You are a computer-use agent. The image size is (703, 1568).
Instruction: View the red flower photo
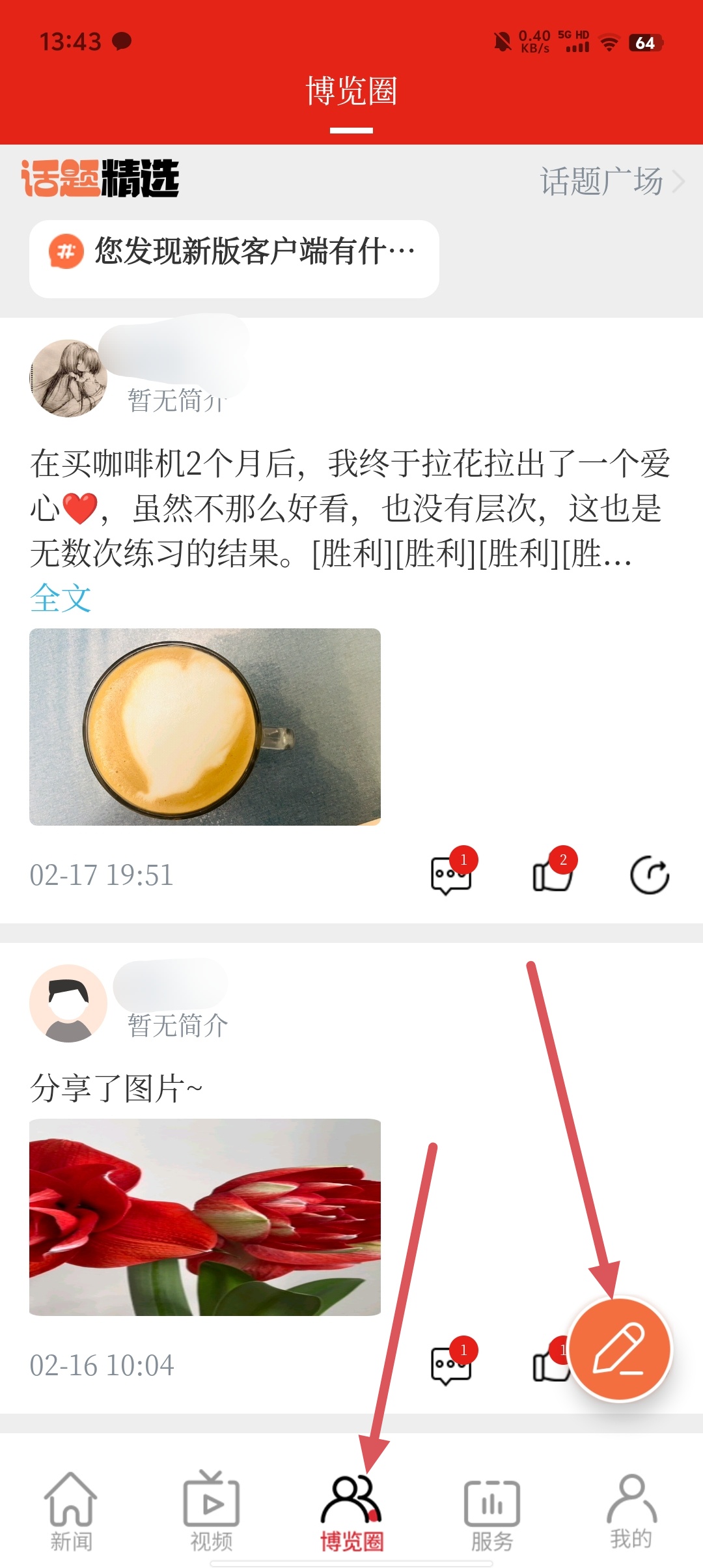pos(205,1217)
